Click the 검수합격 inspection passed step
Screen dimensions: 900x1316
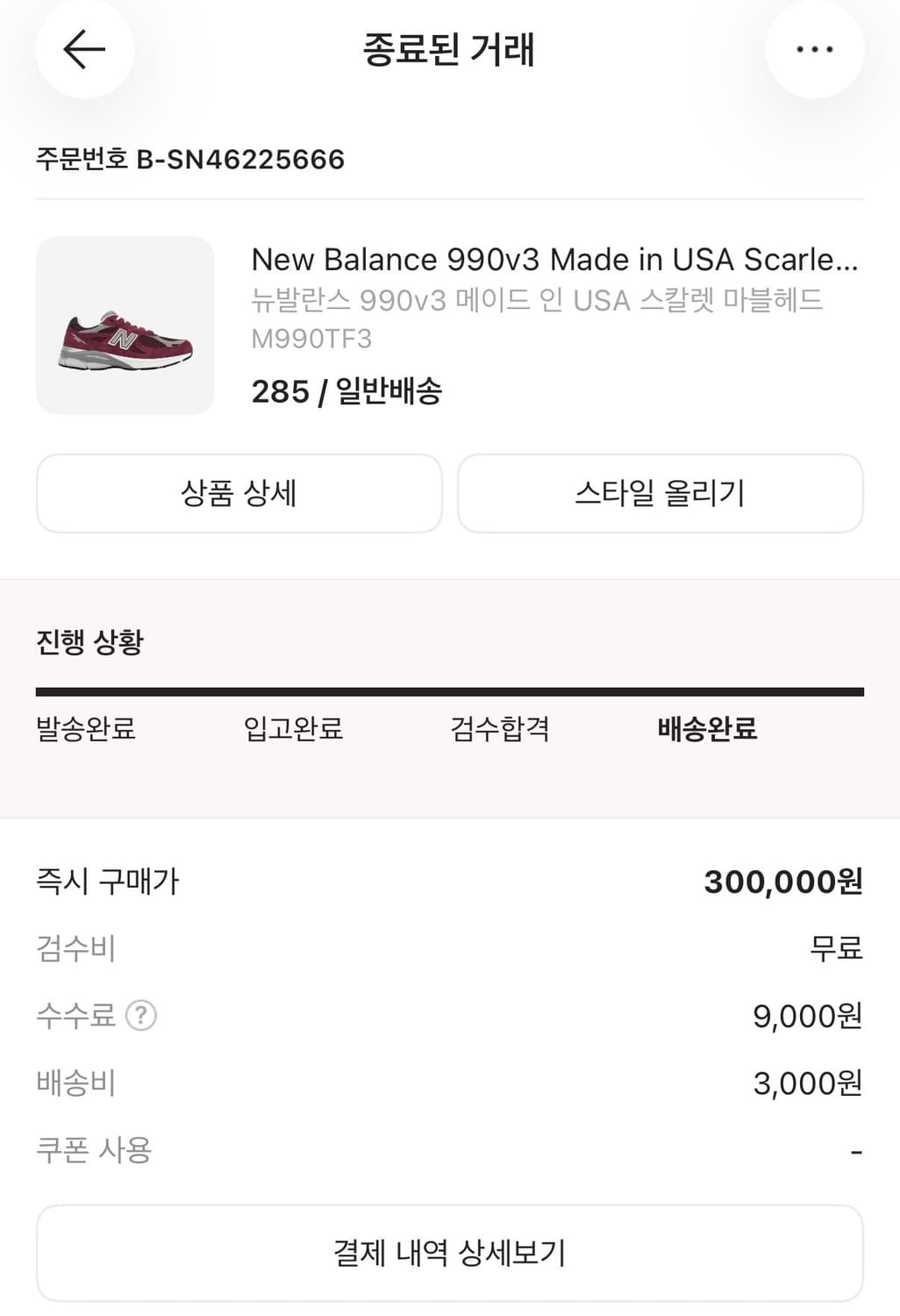[500, 729]
